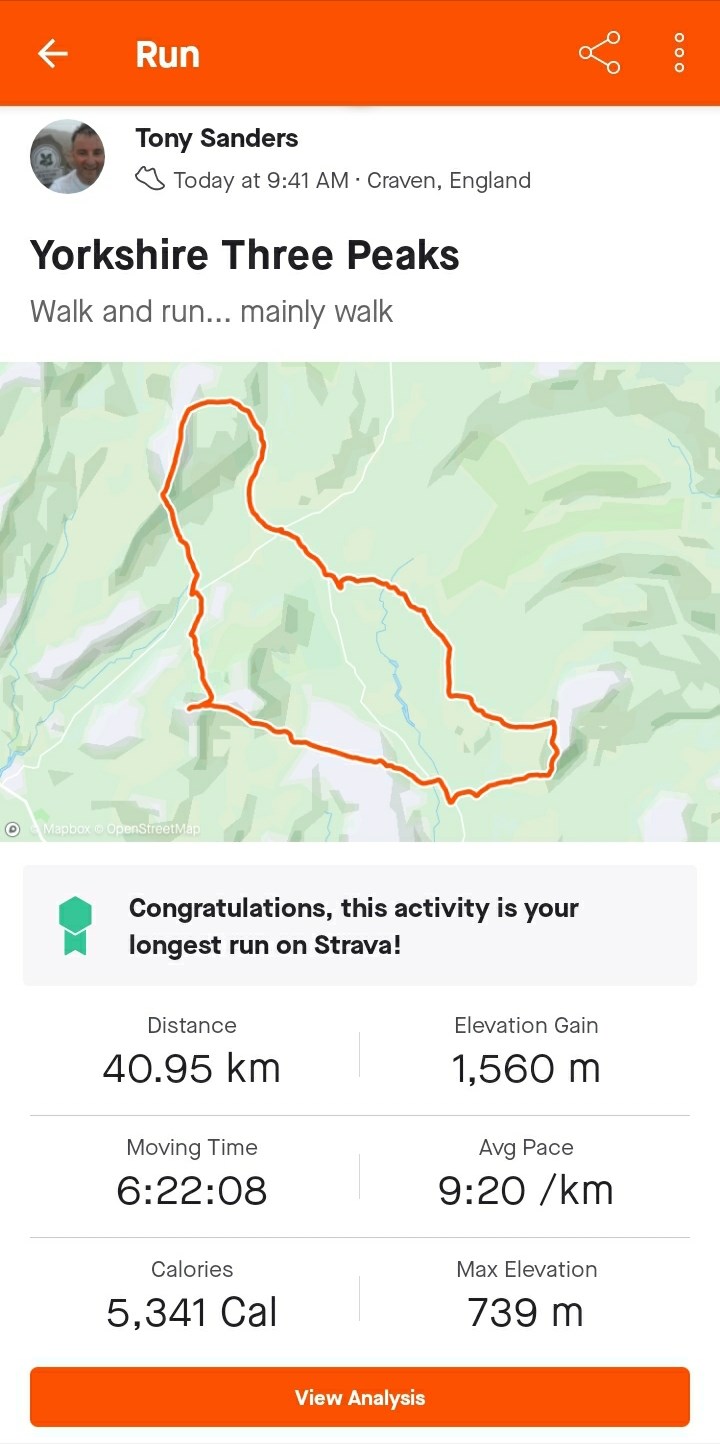Open Tony Sanders' profile photo

(x=68, y=157)
